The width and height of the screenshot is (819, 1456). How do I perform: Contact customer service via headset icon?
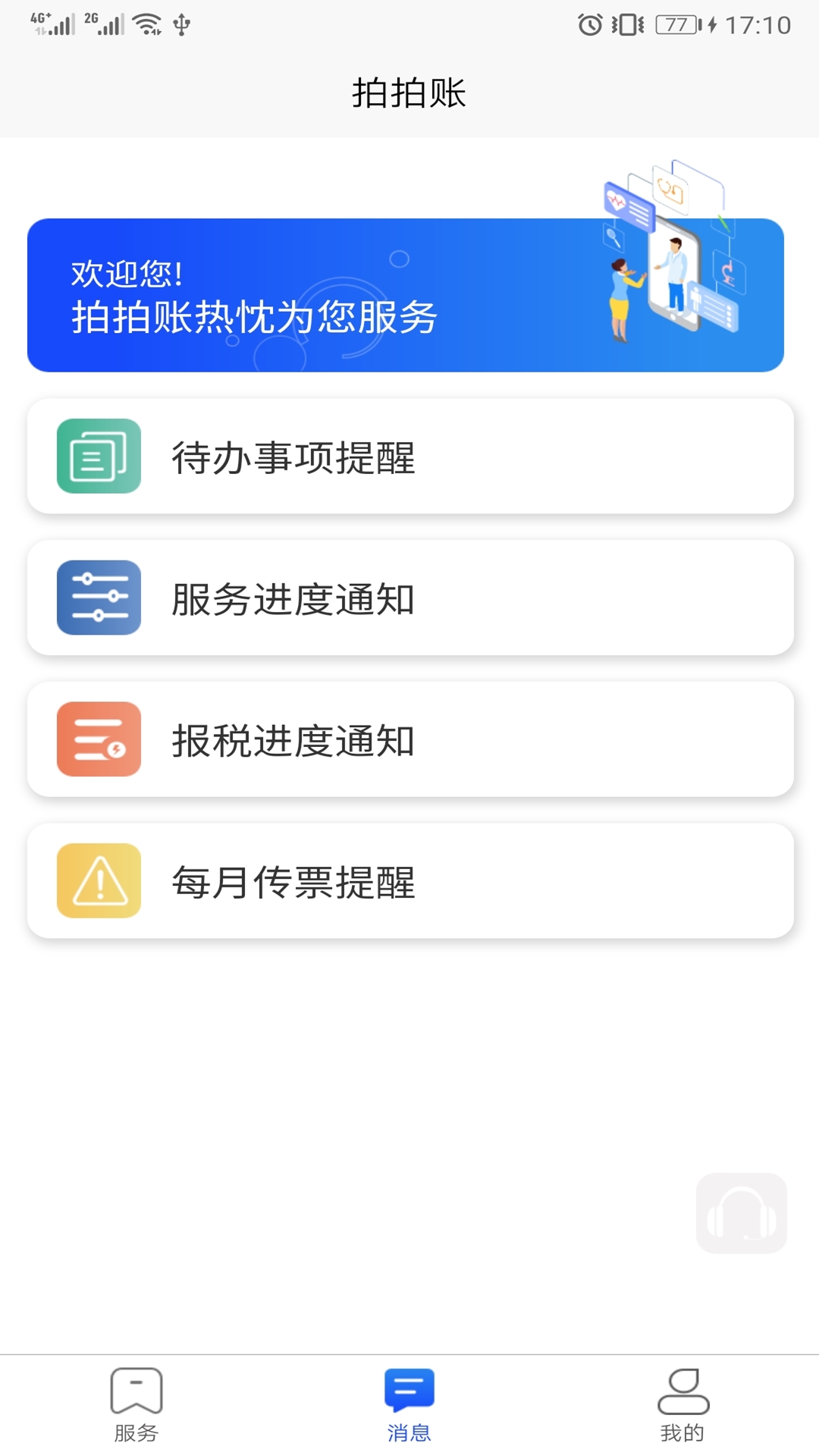point(741,1213)
